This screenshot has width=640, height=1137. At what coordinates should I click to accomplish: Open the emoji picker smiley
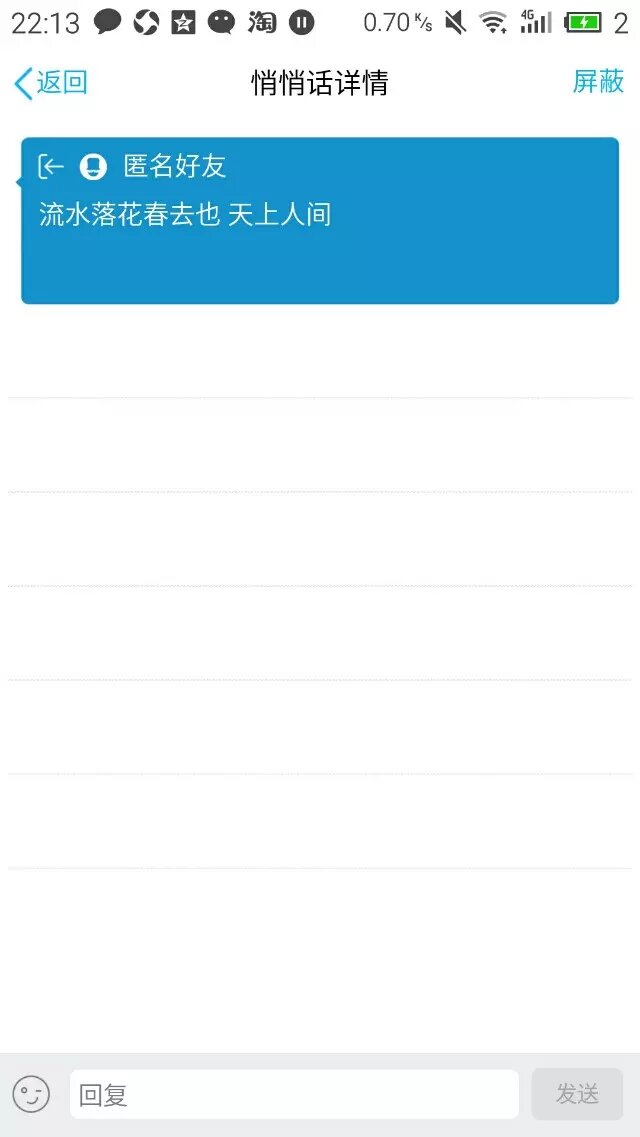pyautogui.click(x=31, y=1094)
